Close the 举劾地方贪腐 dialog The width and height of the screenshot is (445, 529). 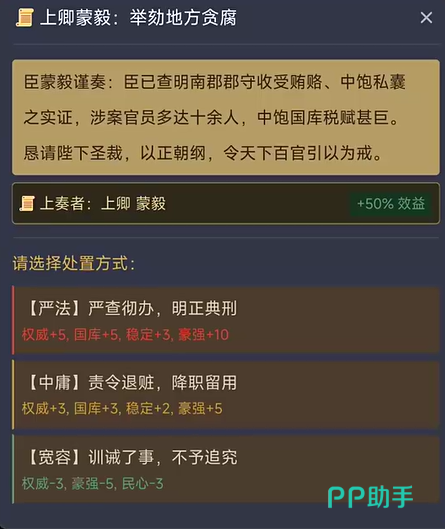pos(426,18)
